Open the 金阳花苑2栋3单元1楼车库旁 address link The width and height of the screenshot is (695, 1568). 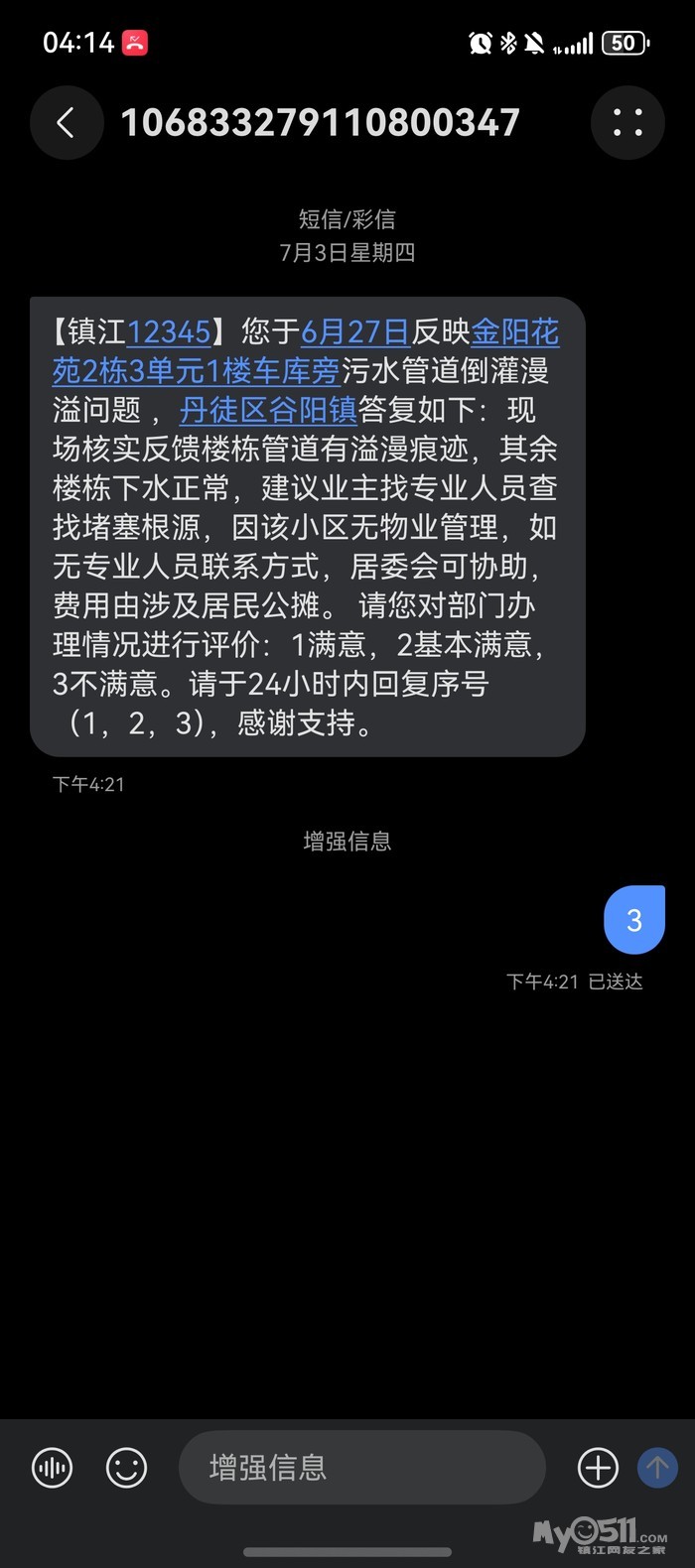point(197,370)
